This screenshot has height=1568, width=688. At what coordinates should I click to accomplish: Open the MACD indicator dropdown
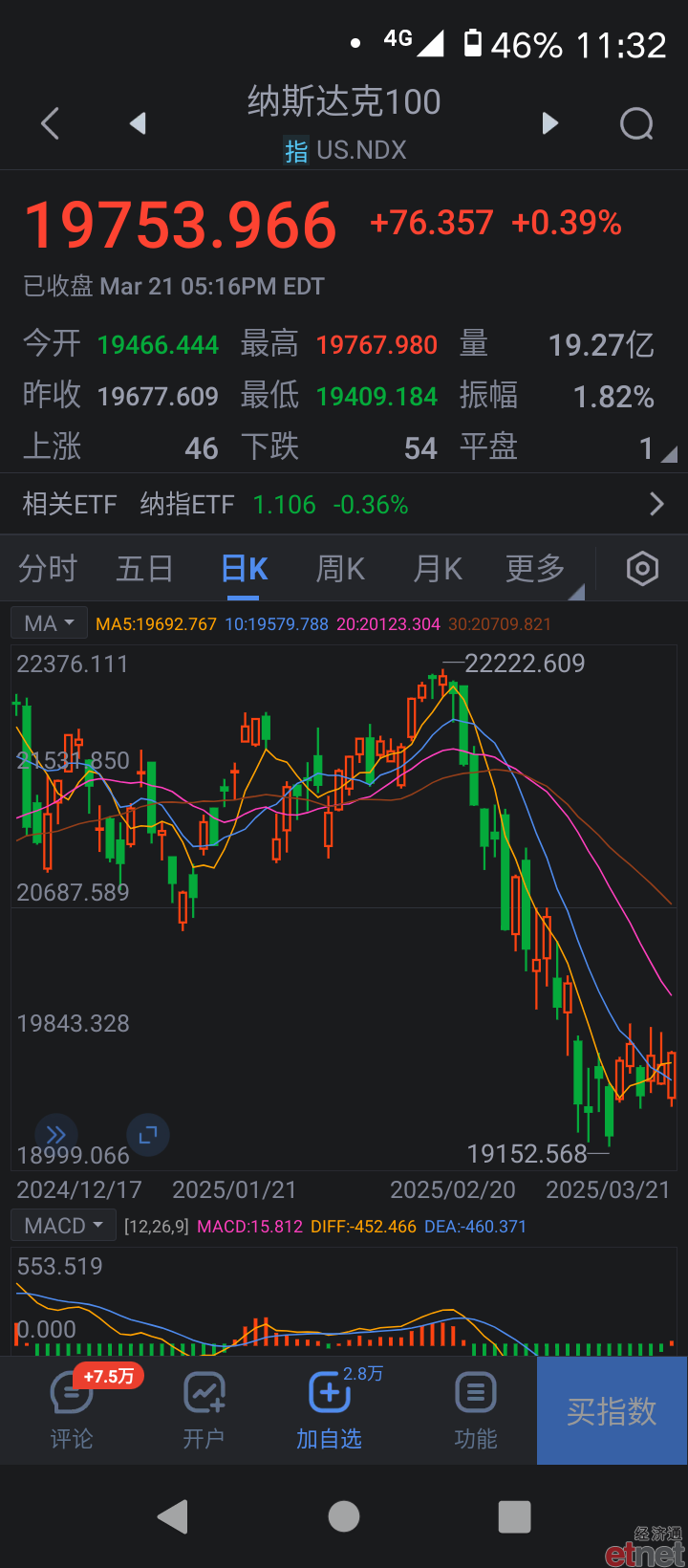pyautogui.click(x=63, y=1226)
